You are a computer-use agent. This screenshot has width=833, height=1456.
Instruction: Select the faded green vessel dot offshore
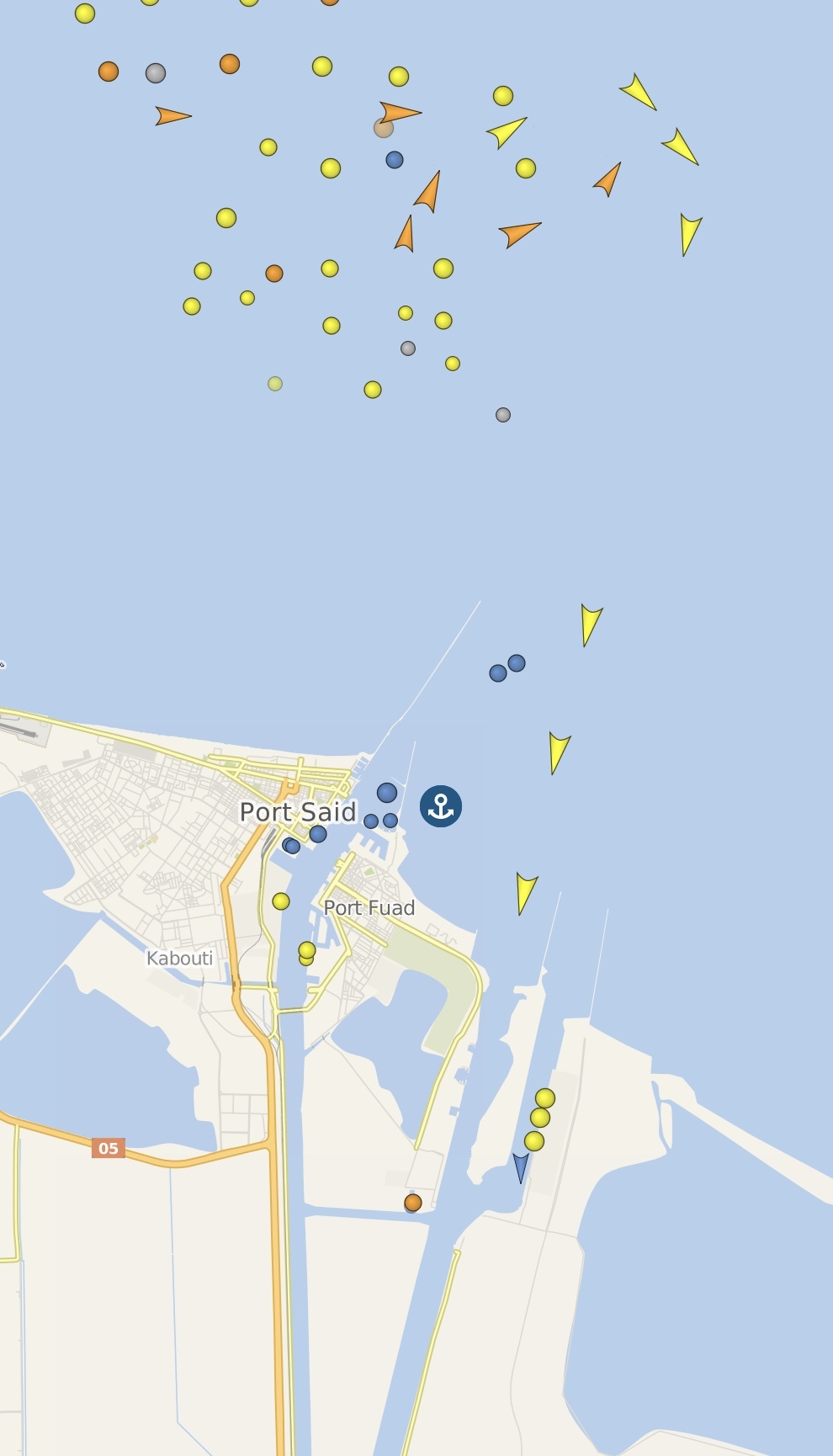click(x=275, y=384)
